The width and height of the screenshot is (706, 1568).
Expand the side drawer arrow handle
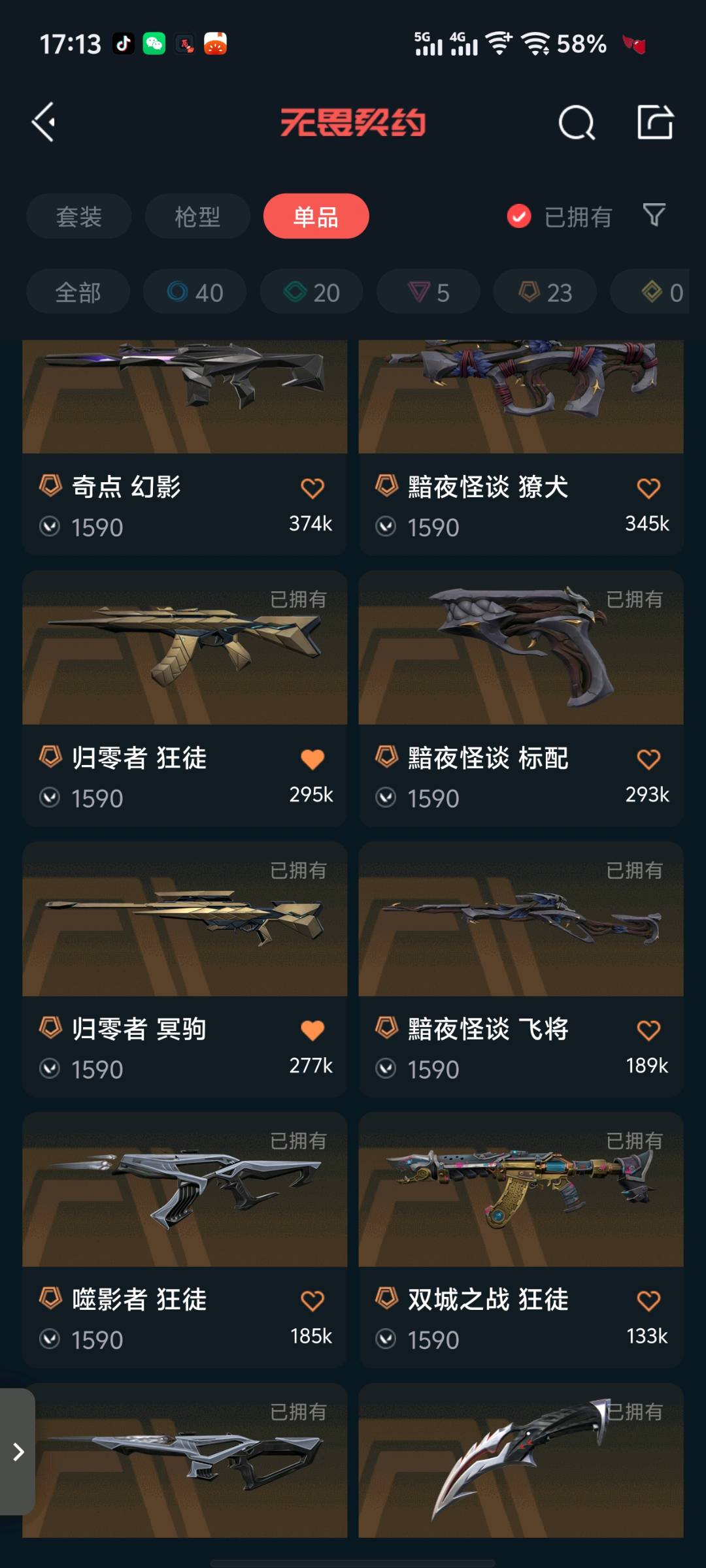pos(18,1452)
